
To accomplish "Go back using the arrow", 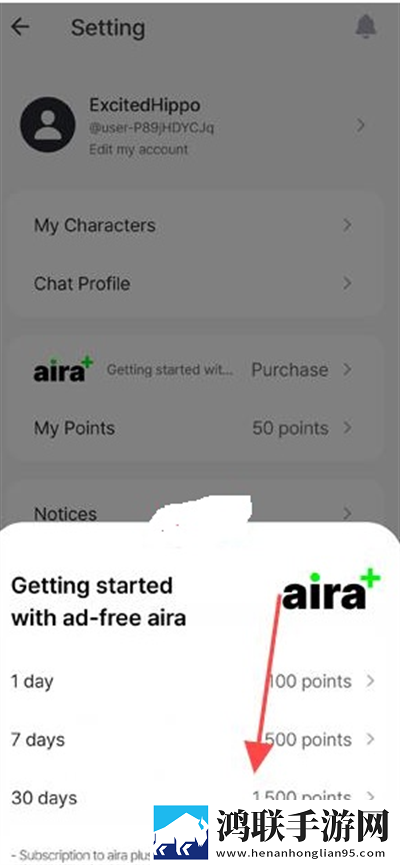I will pyautogui.click(x=20, y=27).
